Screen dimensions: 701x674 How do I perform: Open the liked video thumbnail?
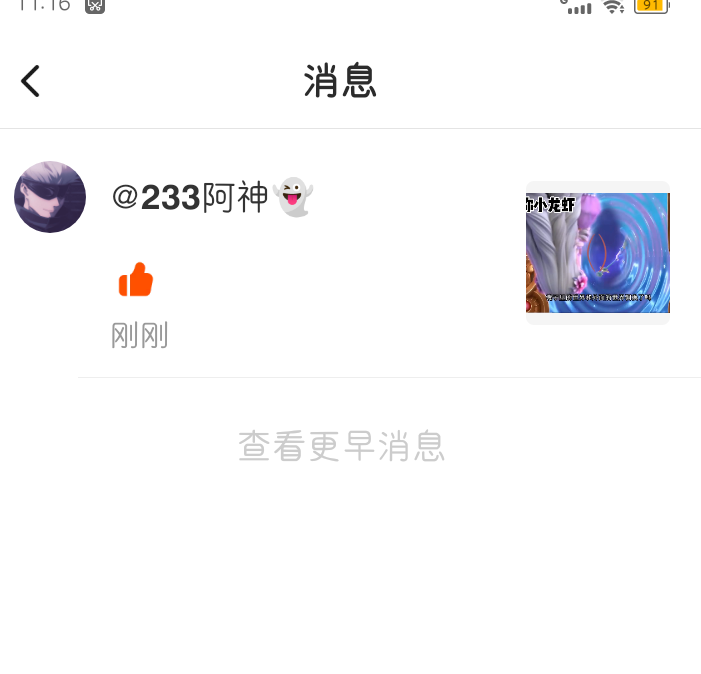(597, 252)
